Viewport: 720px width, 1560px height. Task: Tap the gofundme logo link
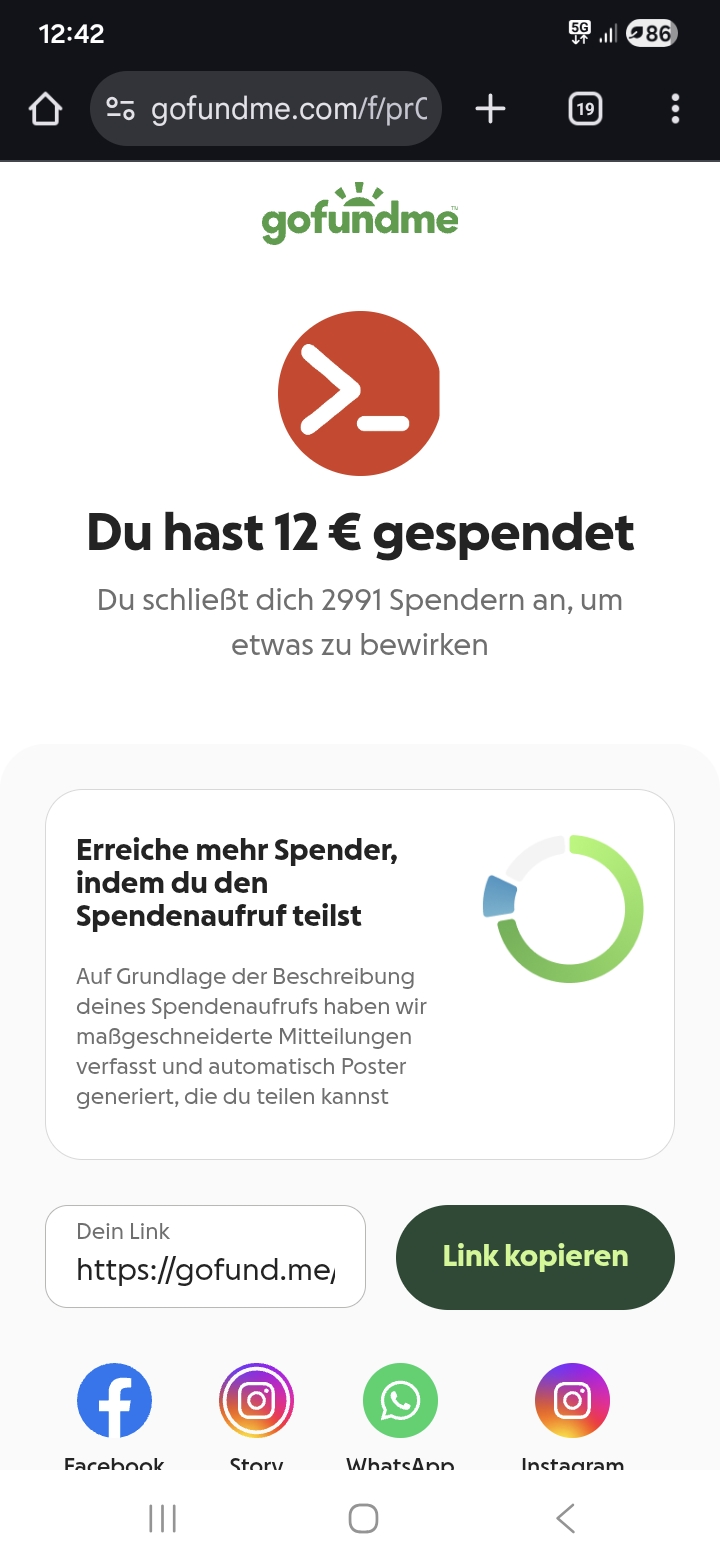point(360,215)
